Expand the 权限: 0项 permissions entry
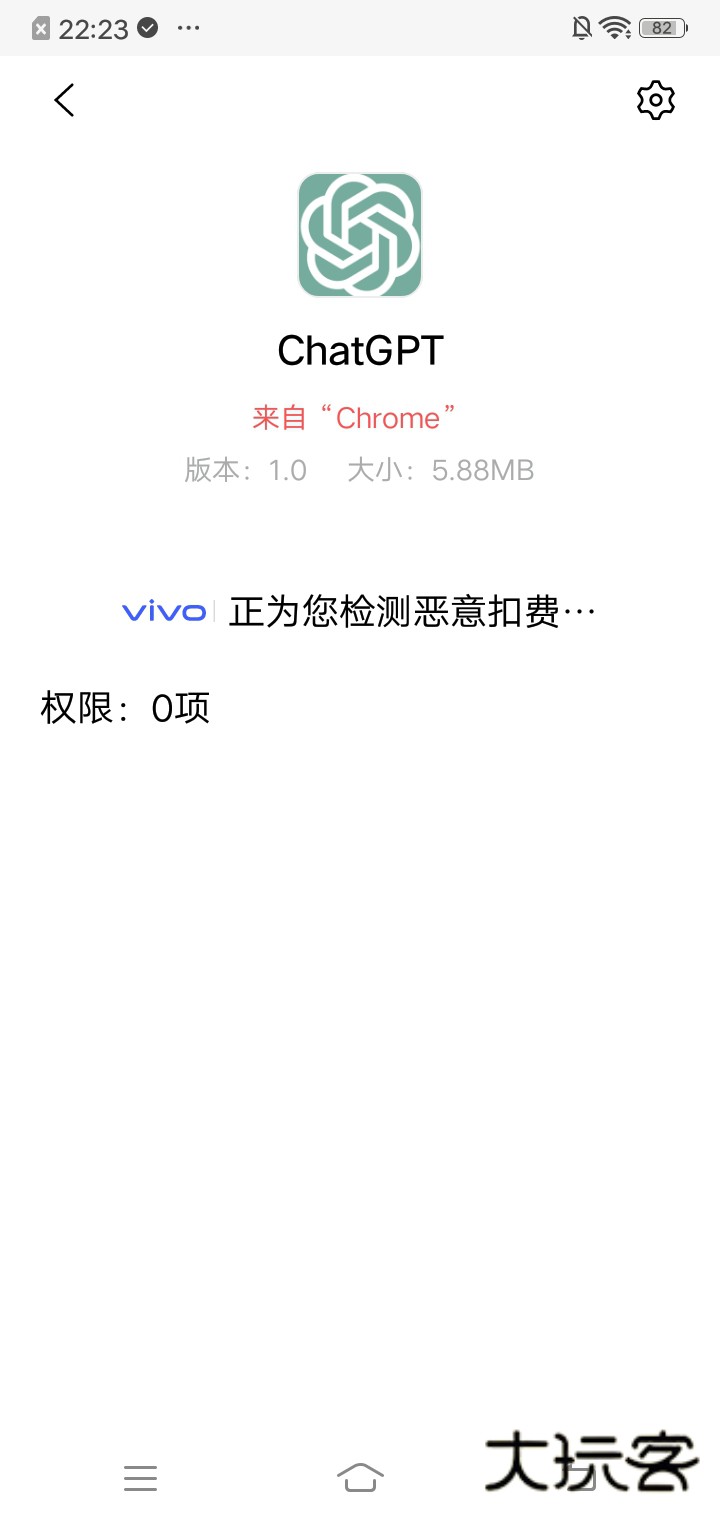 123,707
